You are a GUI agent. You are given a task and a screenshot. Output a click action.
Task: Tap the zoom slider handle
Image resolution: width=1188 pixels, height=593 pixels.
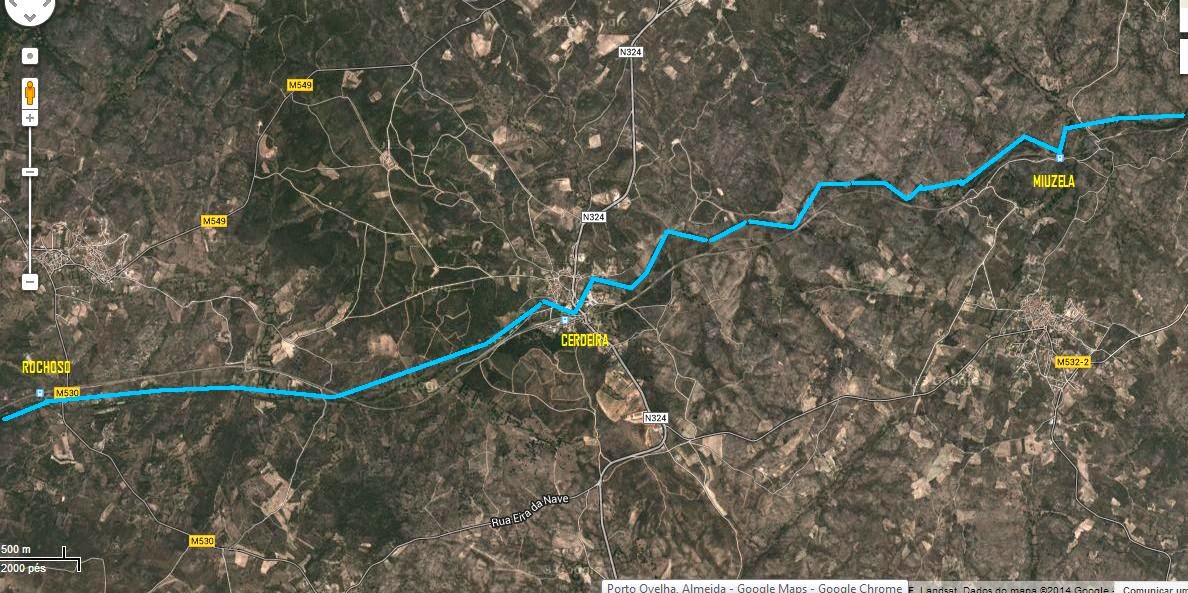point(30,173)
